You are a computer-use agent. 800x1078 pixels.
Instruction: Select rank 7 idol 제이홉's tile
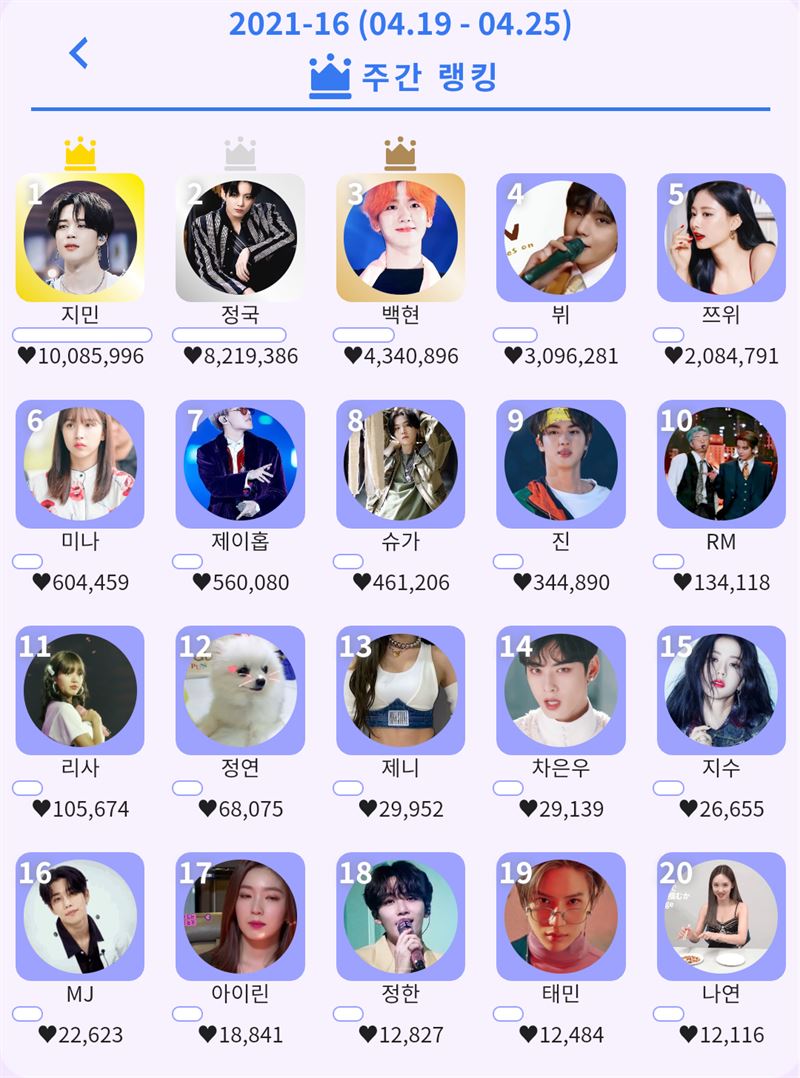click(240, 464)
